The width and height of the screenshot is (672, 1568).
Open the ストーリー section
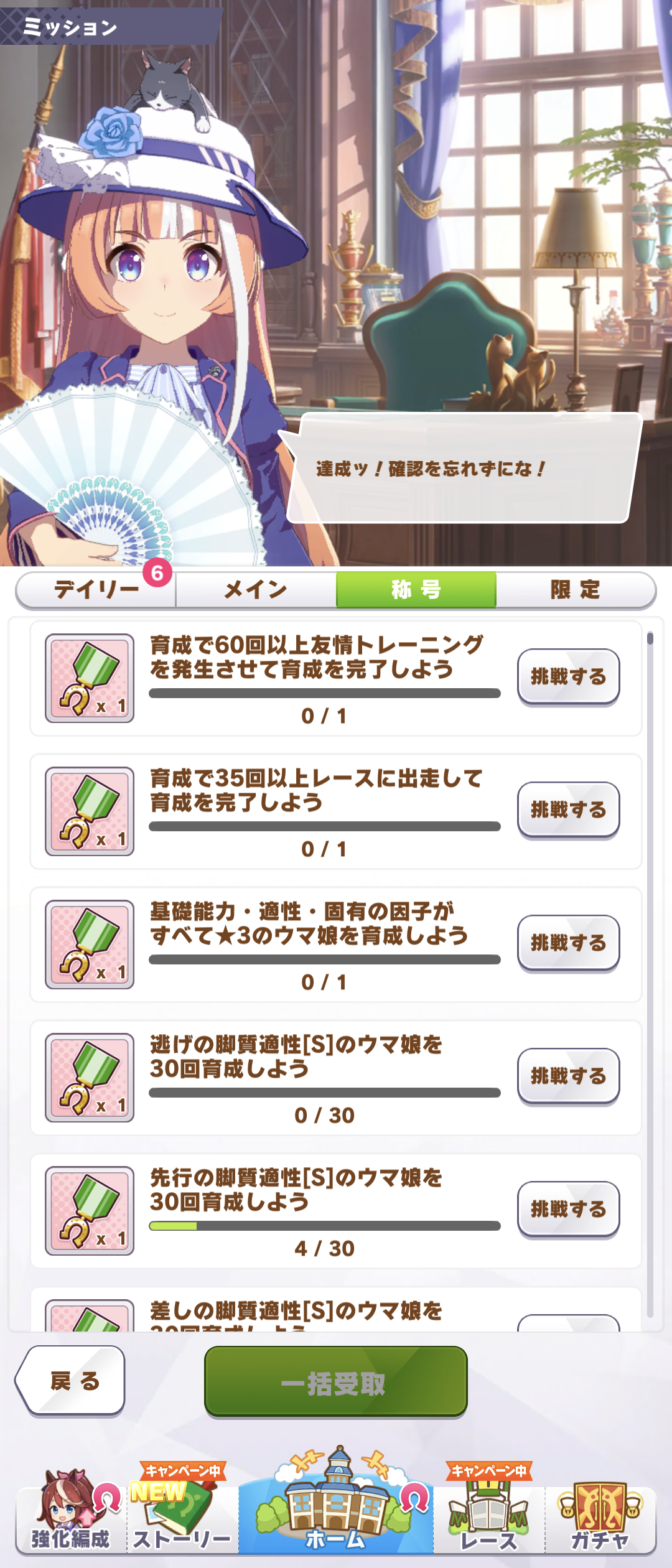(x=182, y=1516)
